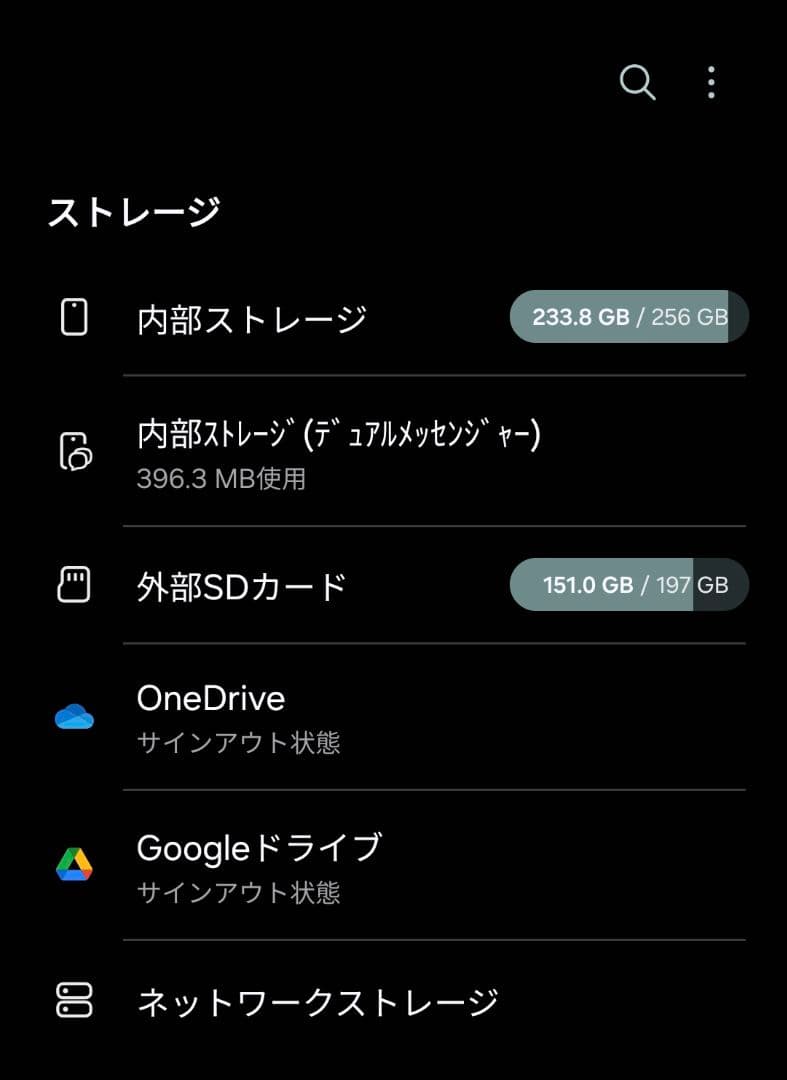Open the three-dot overflow menu

pos(710,83)
